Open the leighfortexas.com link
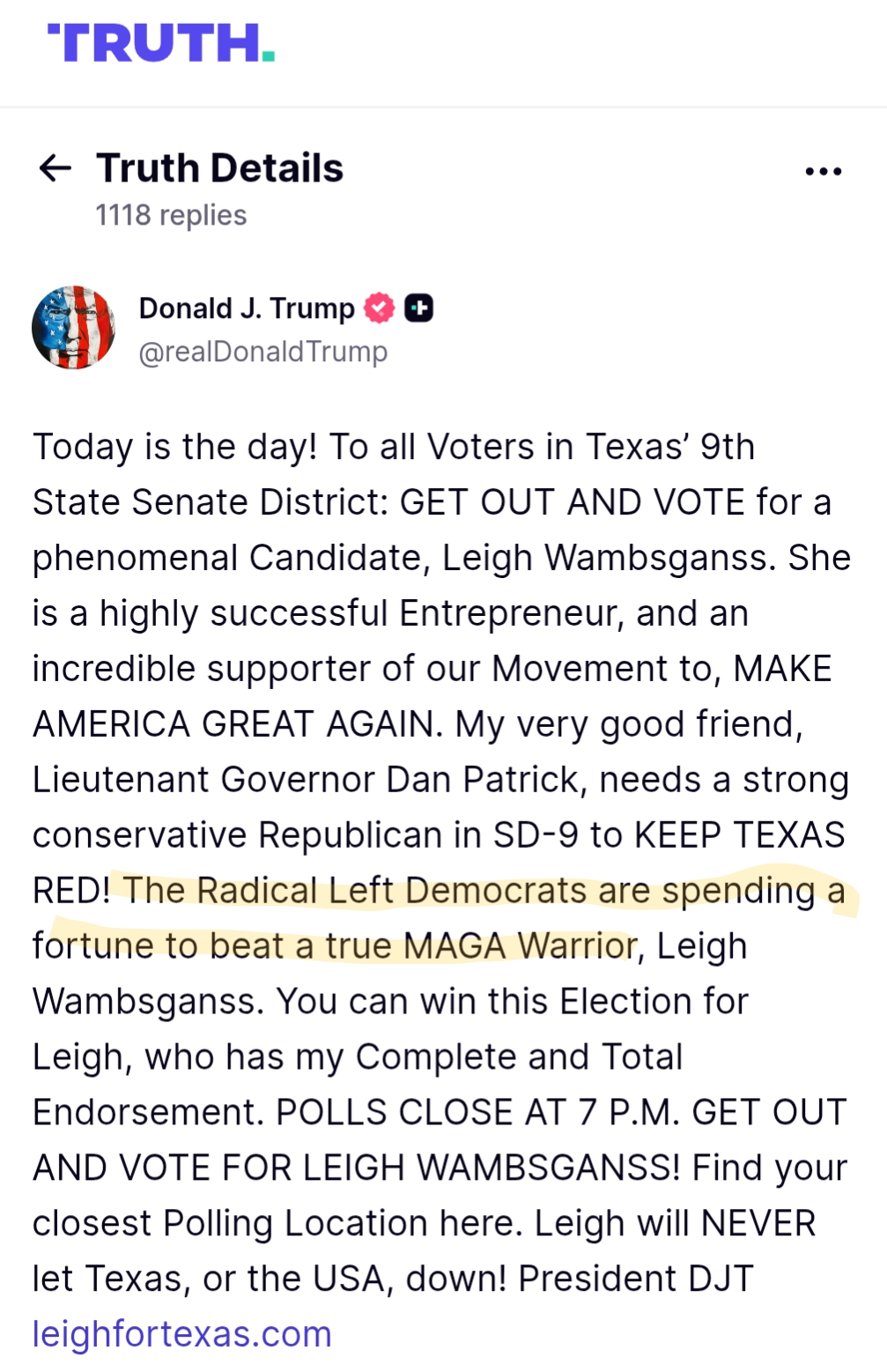Image resolution: width=887 pixels, height=1372 pixels. (x=181, y=1333)
